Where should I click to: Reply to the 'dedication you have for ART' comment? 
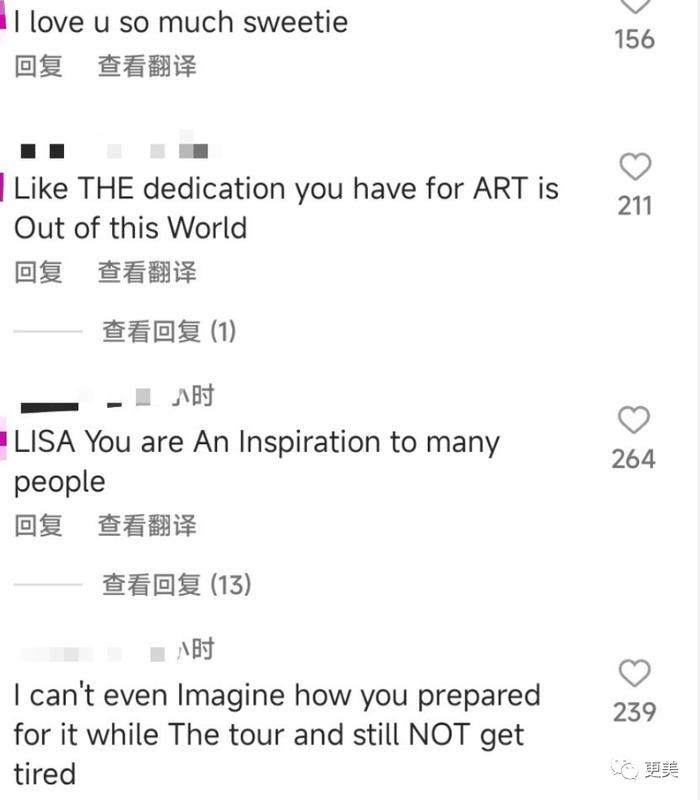[38, 272]
